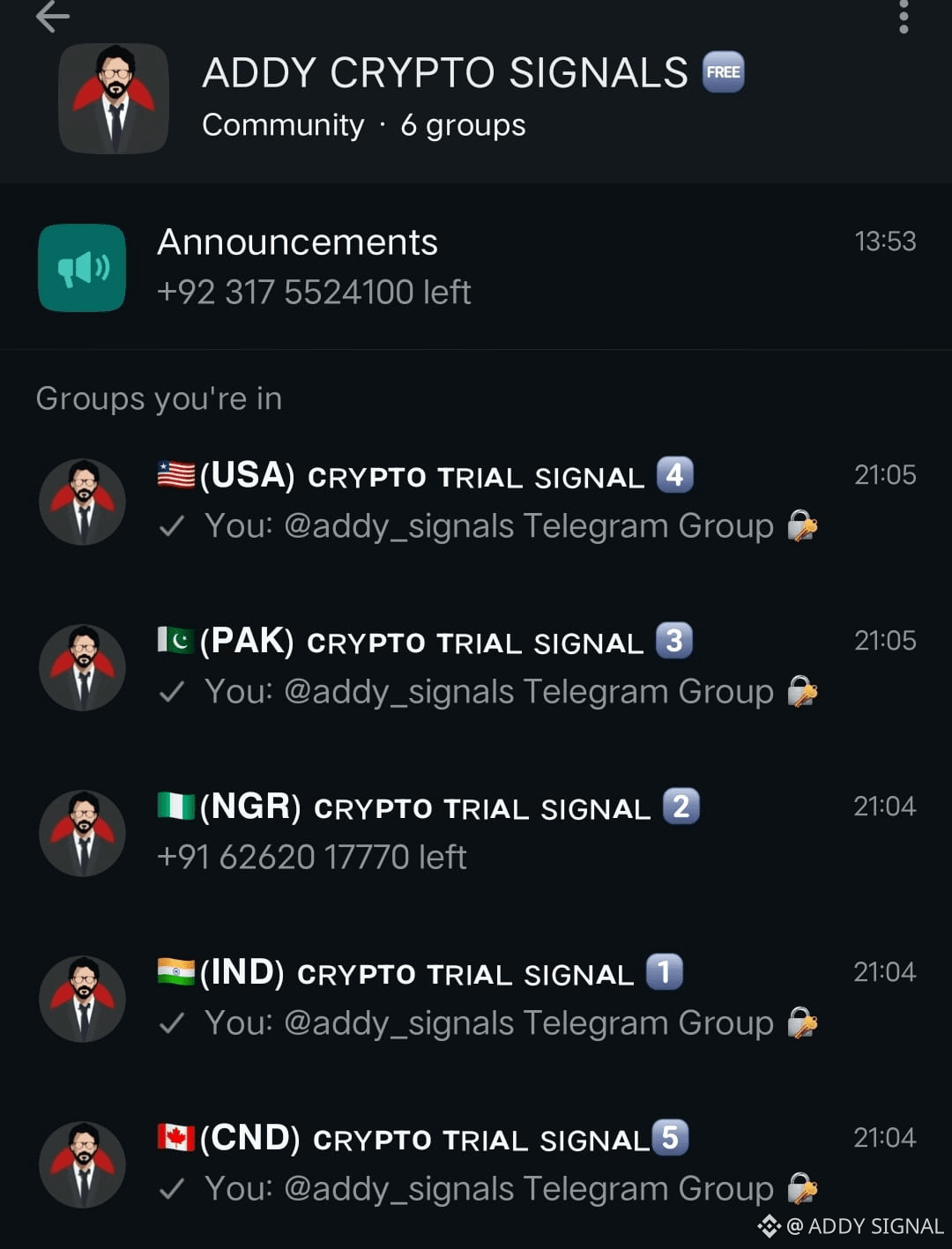Tap the unread badge on the CND group
The height and width of the screenshot is (1249, 952).
tap(672, 1138)
